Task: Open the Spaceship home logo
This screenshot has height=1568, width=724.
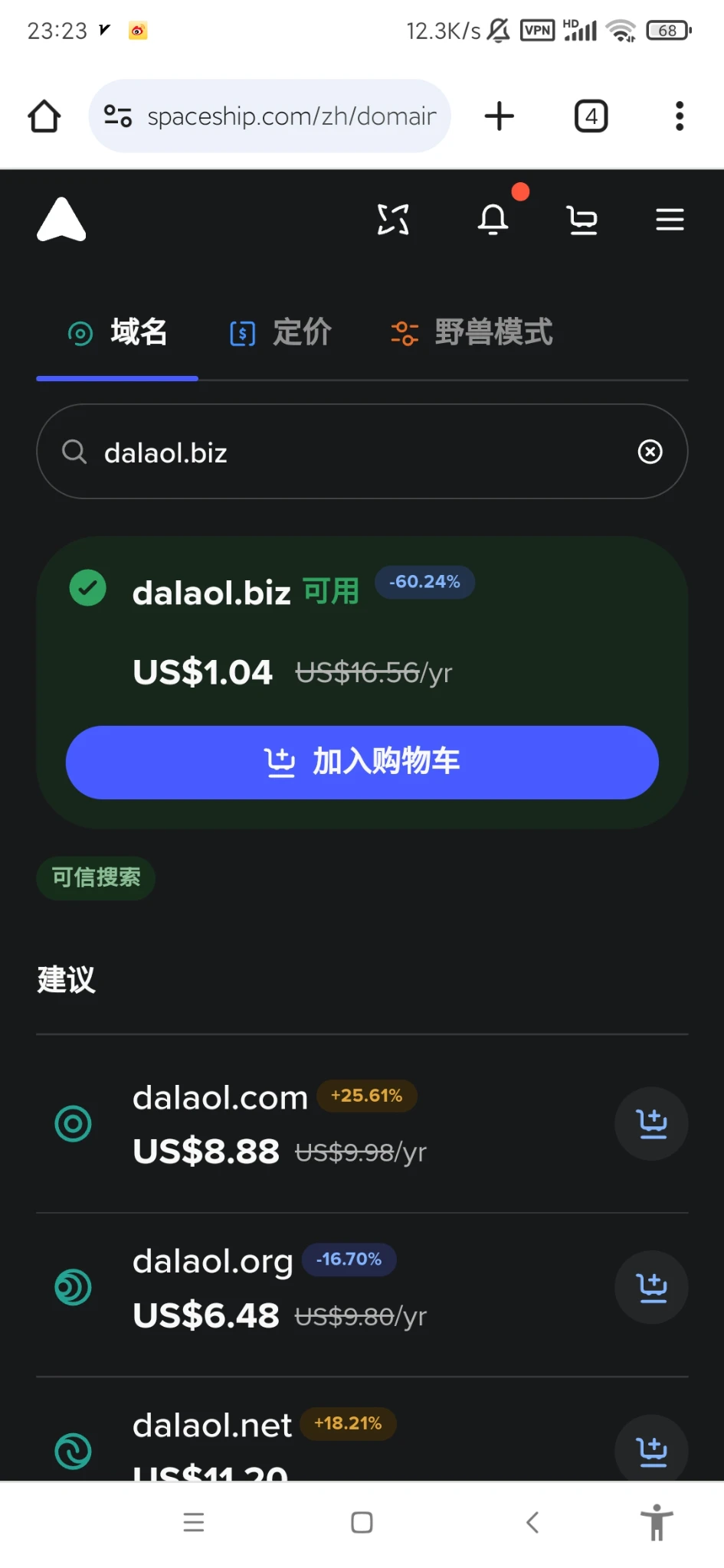Action: [61, 220]
